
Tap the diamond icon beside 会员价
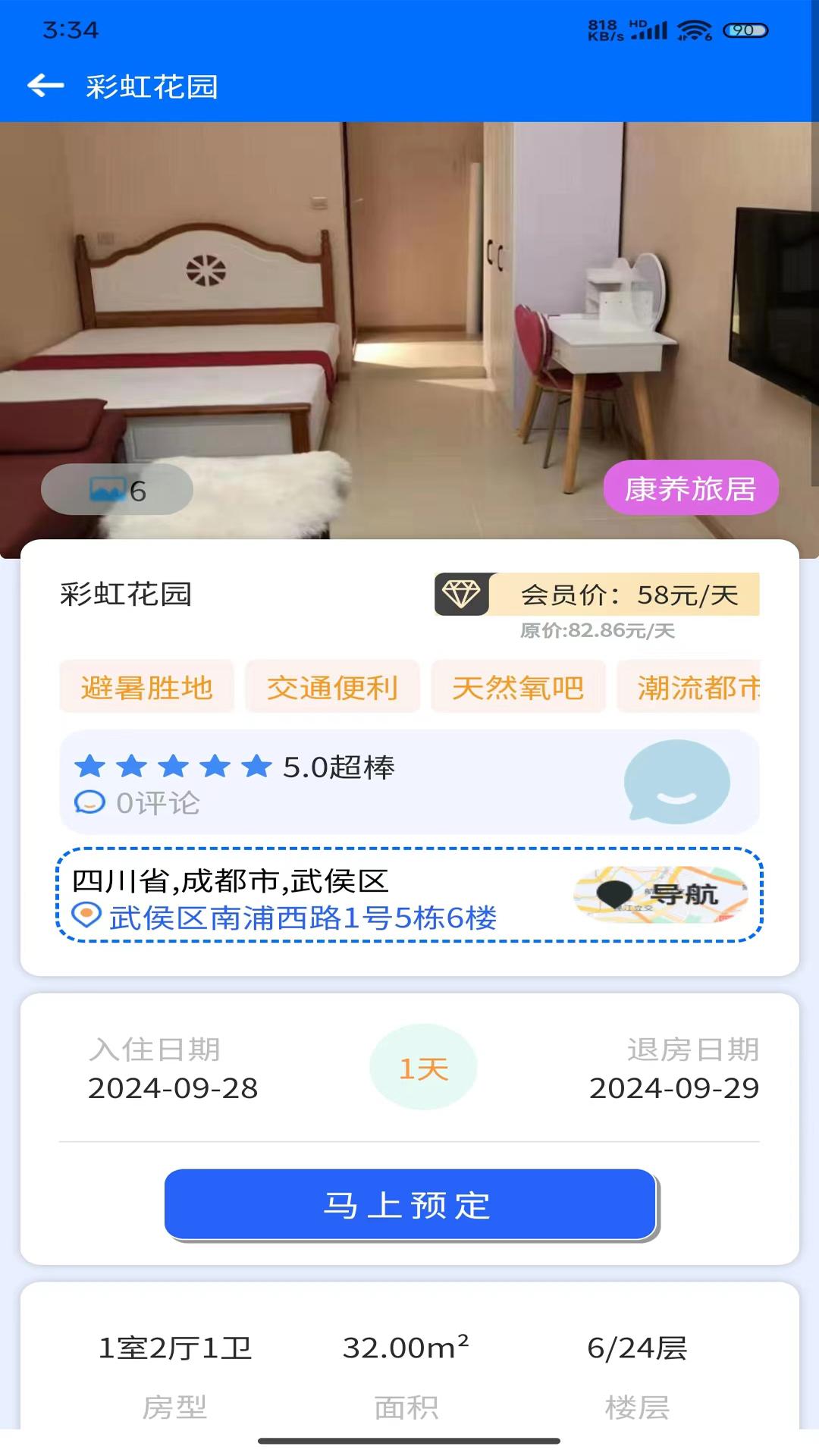tap(463, 596)
